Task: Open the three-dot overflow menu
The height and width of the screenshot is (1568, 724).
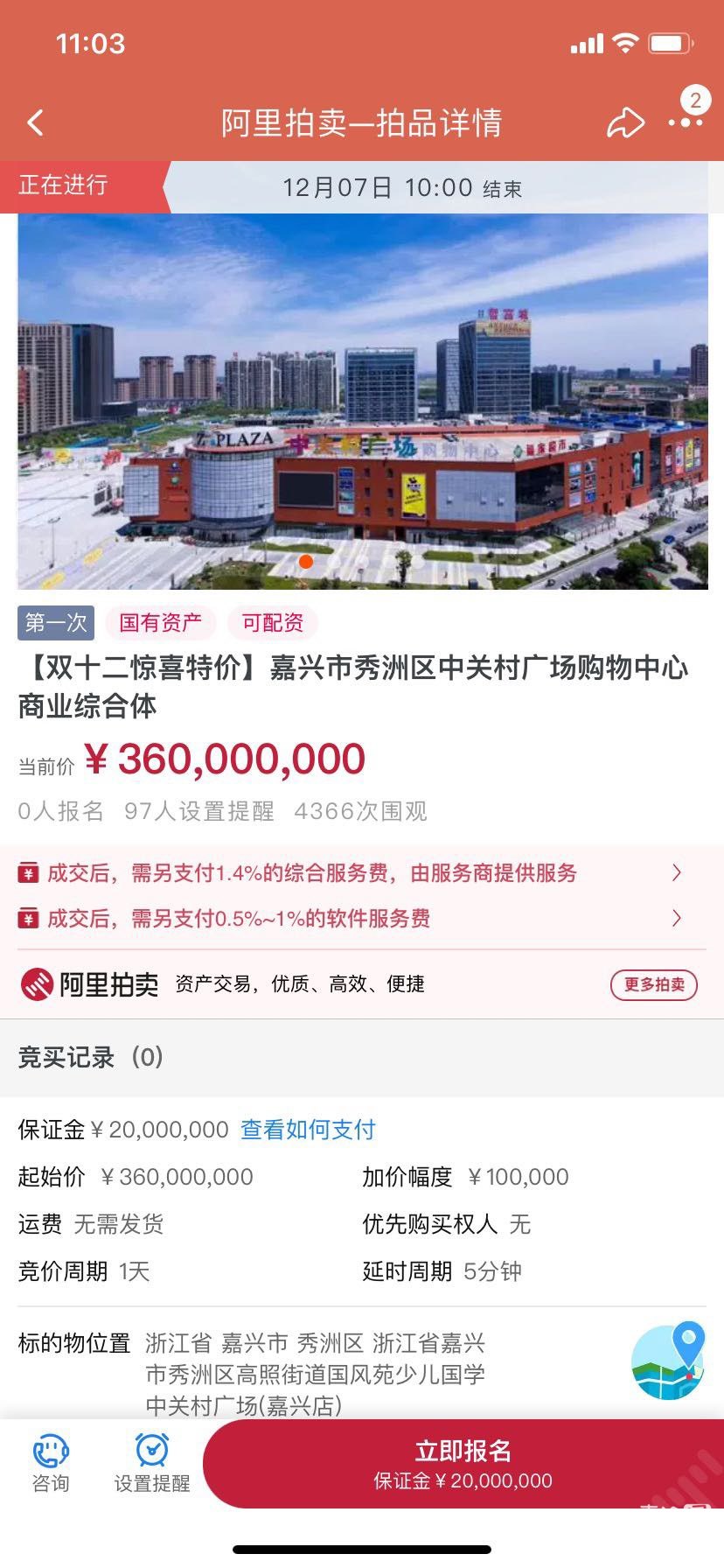Action: (686, 122)
